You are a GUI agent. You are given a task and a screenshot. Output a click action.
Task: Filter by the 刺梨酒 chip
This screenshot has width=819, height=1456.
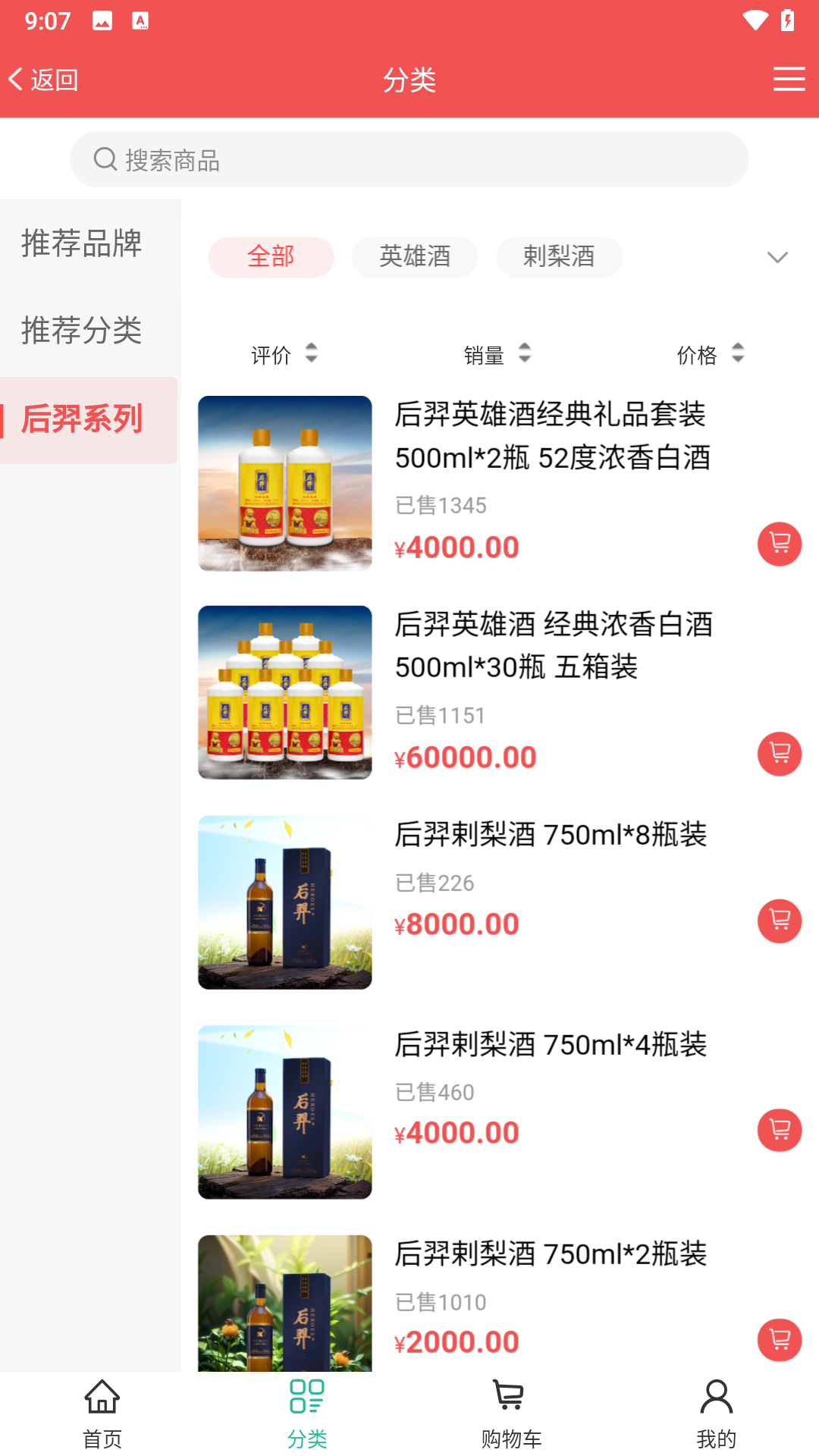pos(559,257)
